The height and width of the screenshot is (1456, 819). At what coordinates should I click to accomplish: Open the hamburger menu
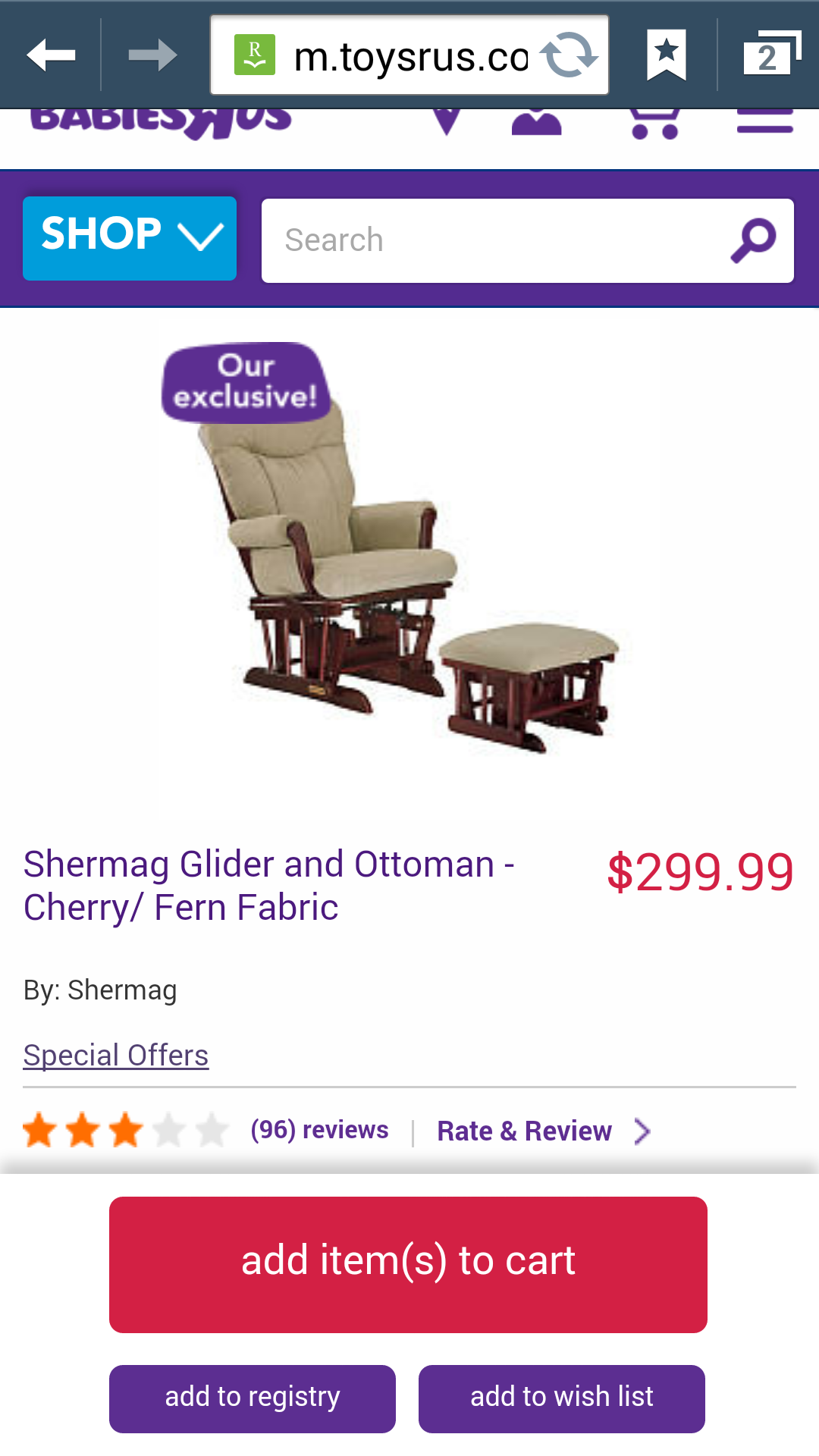tap(764, 123)
